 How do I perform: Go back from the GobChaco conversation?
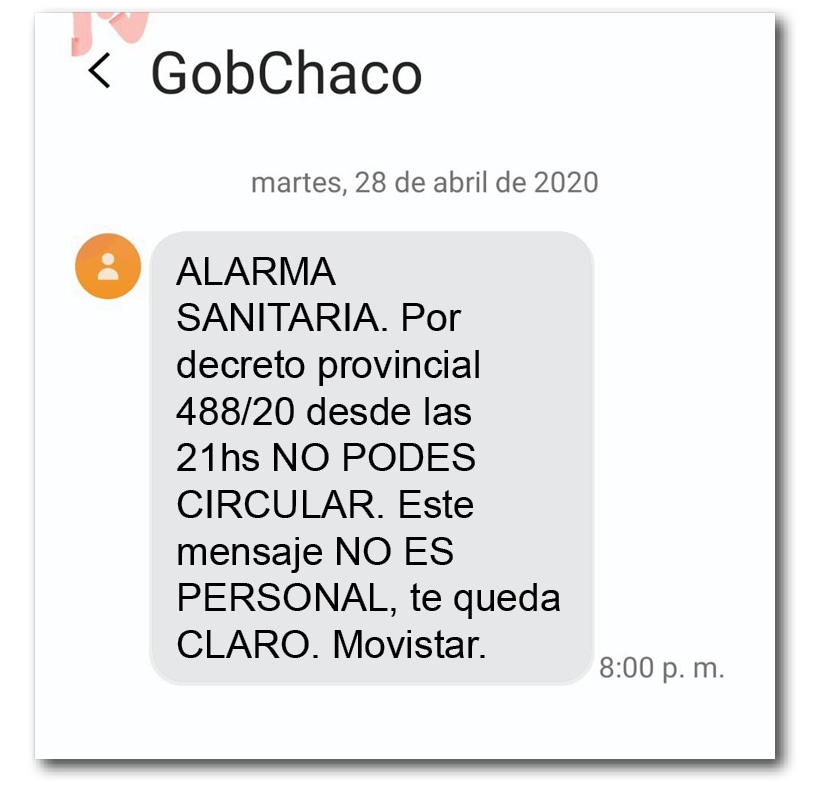99,72
